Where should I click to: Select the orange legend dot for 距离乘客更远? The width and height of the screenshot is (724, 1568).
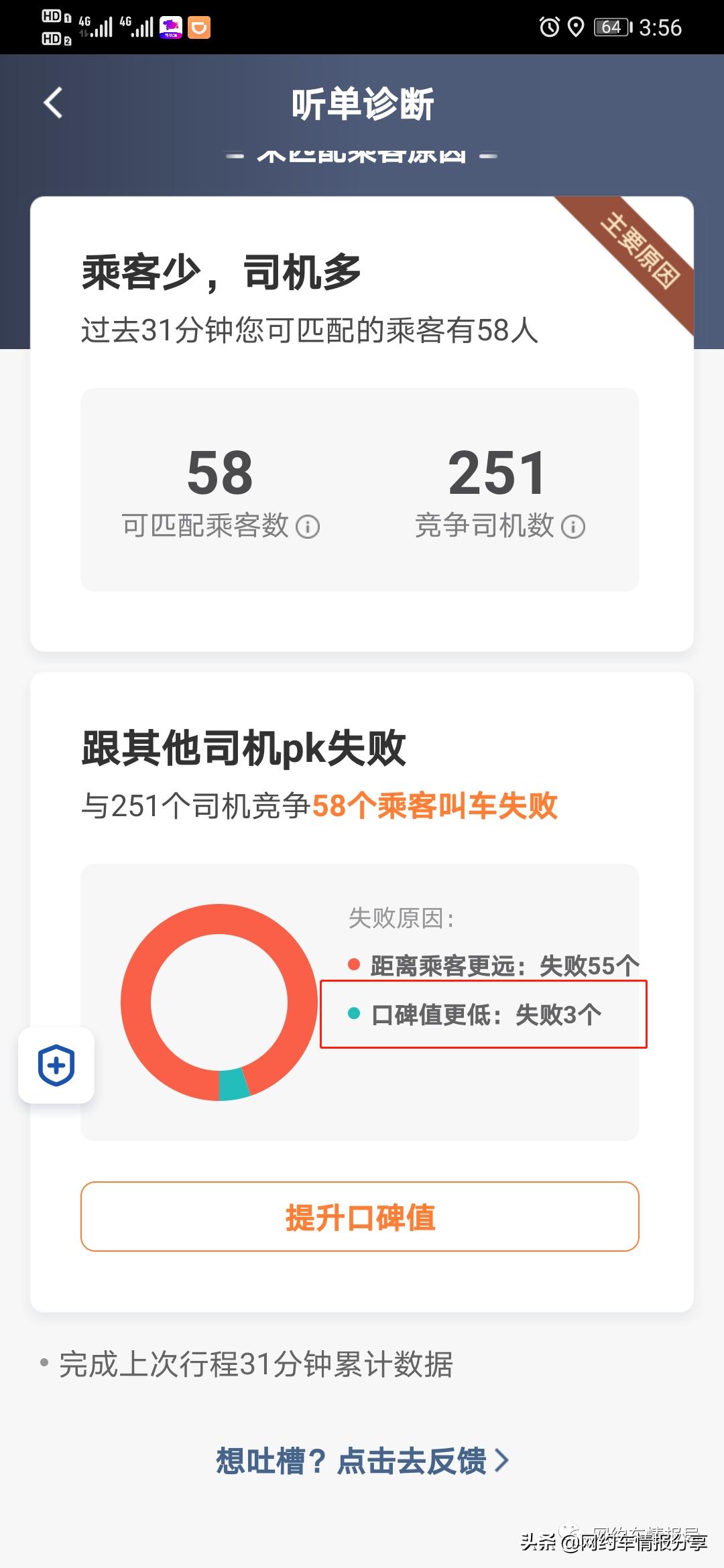(x=353, y=965)
